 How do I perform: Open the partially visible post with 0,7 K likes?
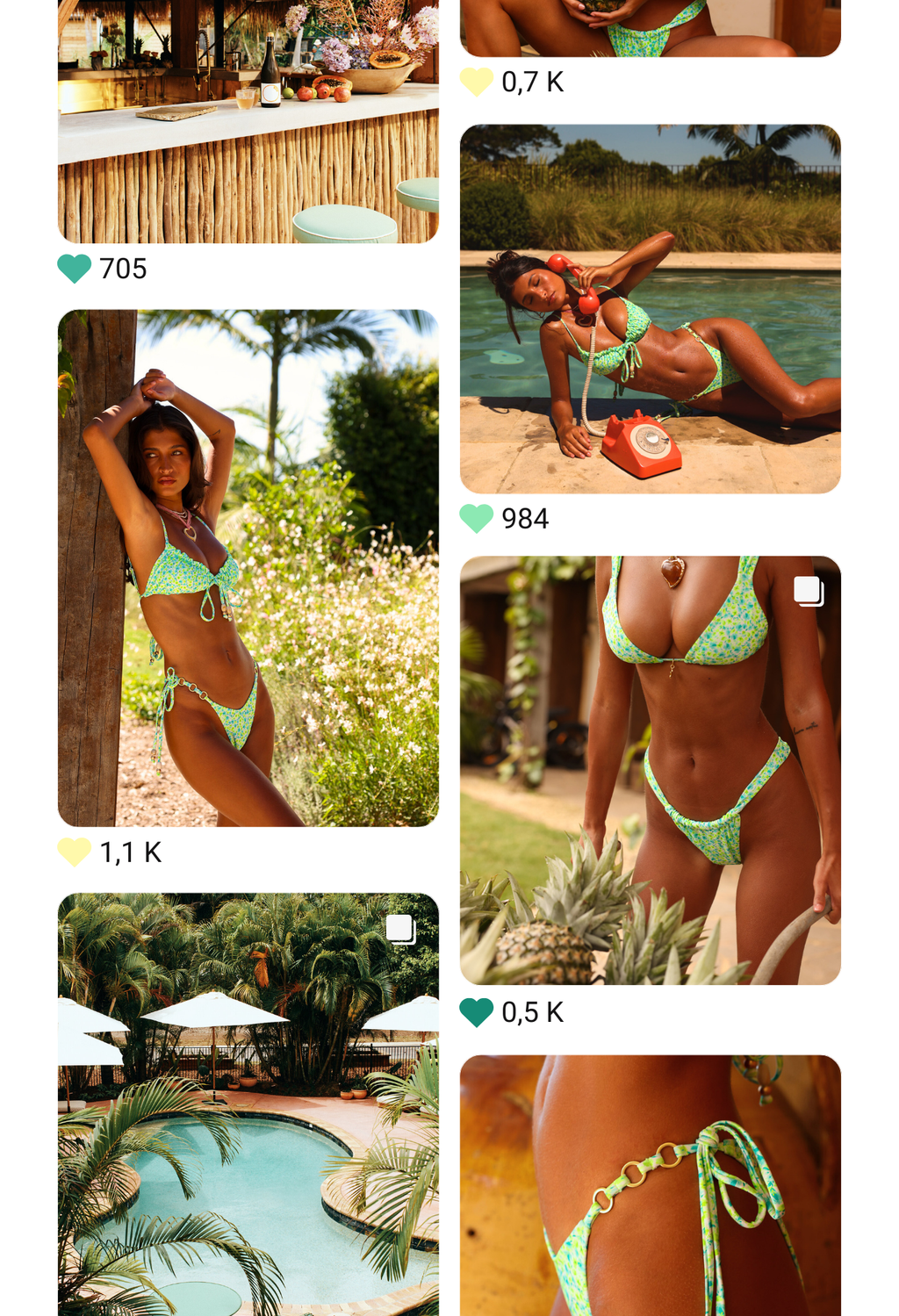650,28
